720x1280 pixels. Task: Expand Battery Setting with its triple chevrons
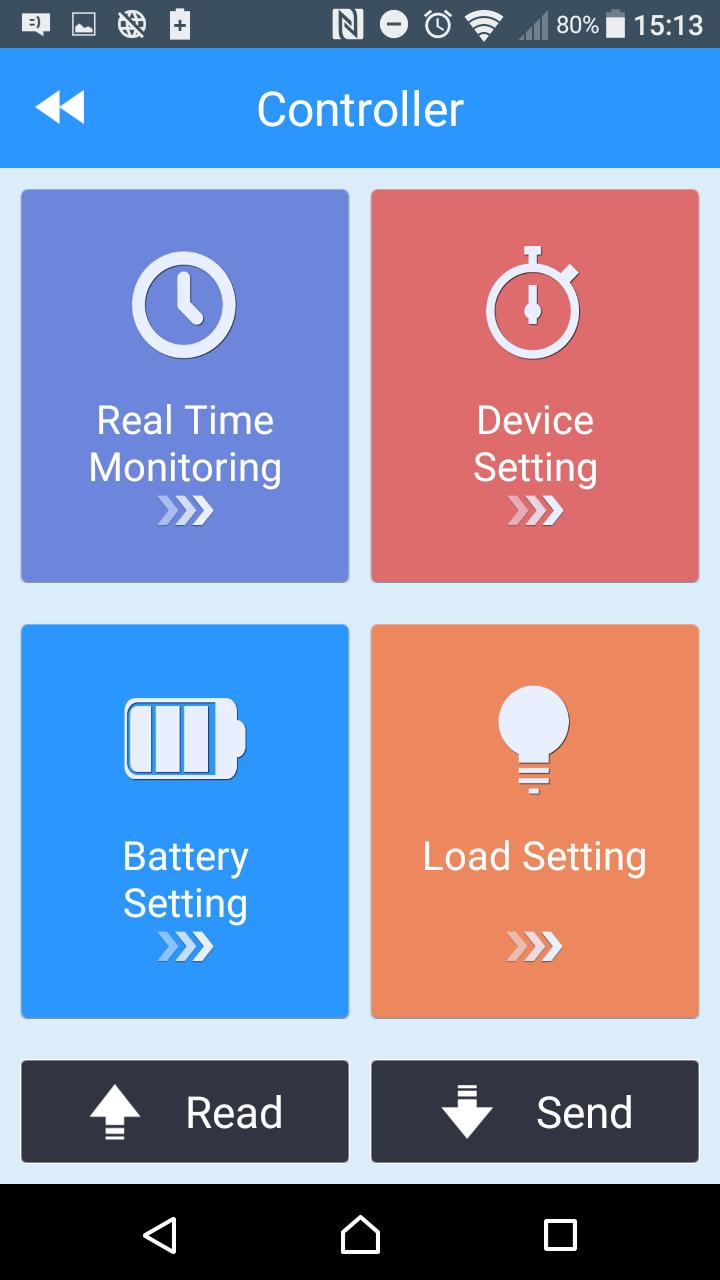pyautogui.click(x=184, y=944)
